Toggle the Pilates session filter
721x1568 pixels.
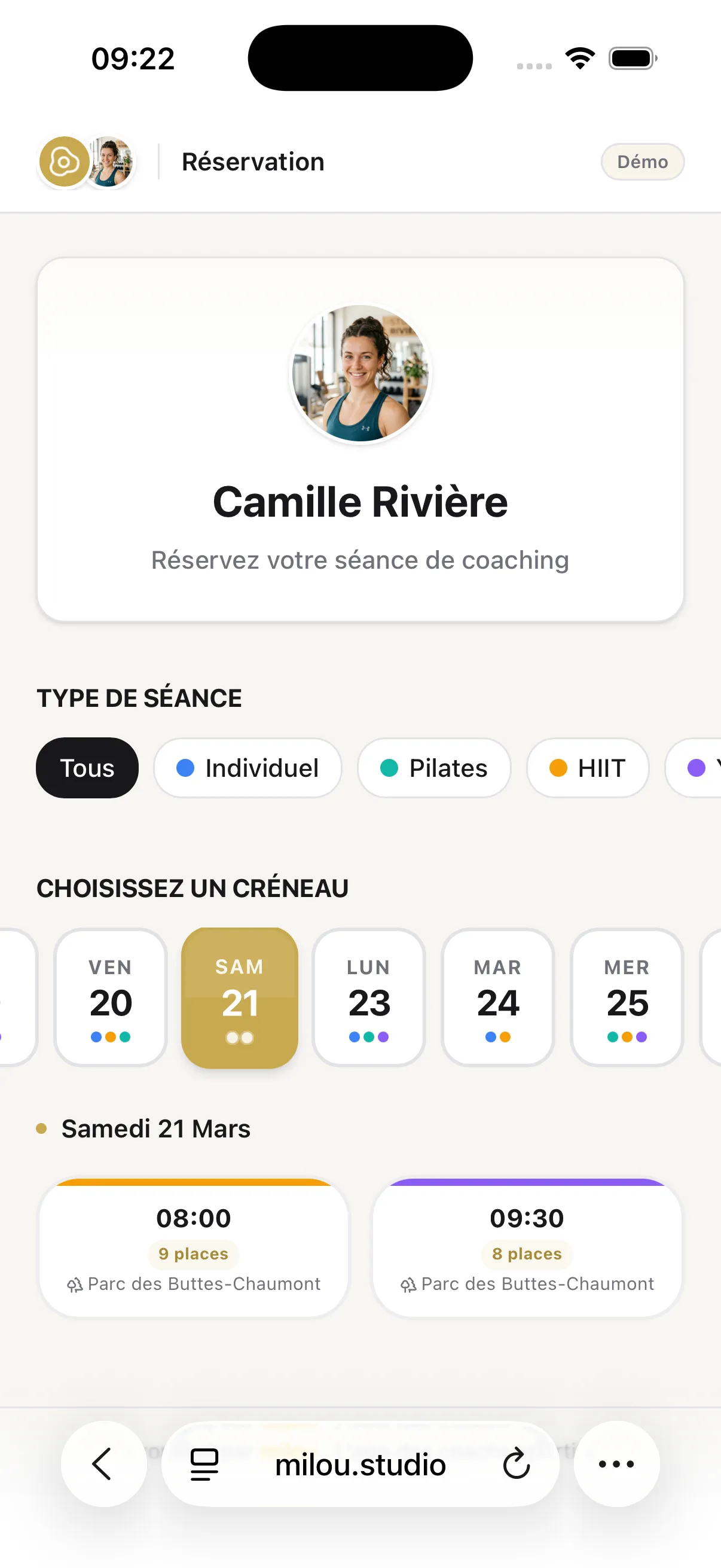[x=434, y=768]
